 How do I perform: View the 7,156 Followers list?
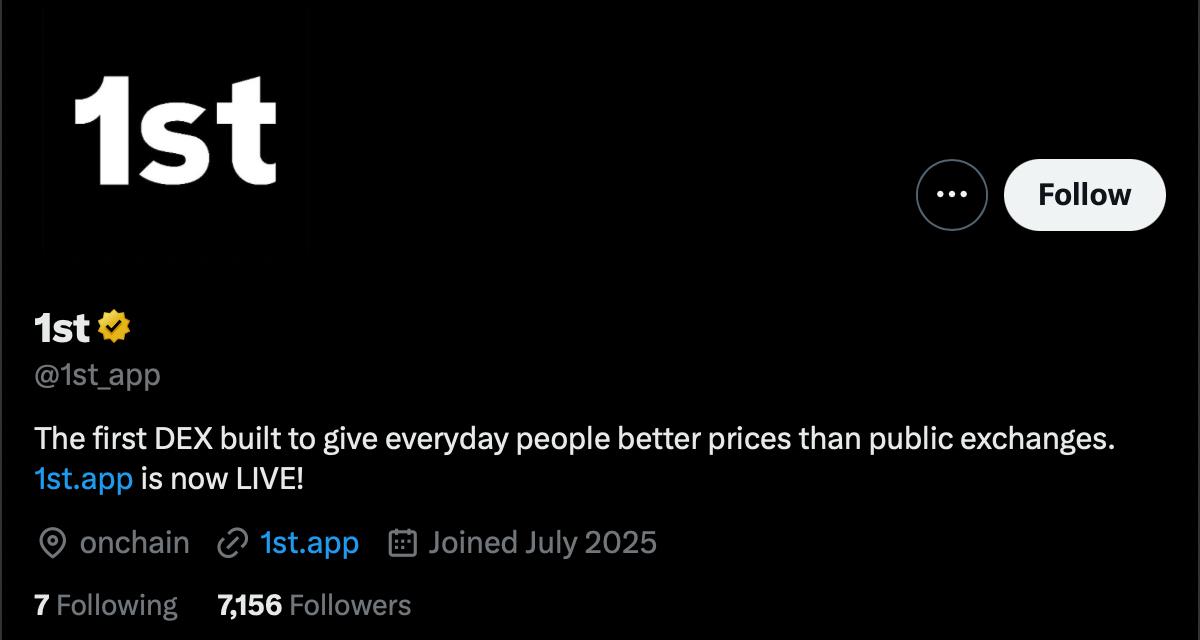point(313,605)
